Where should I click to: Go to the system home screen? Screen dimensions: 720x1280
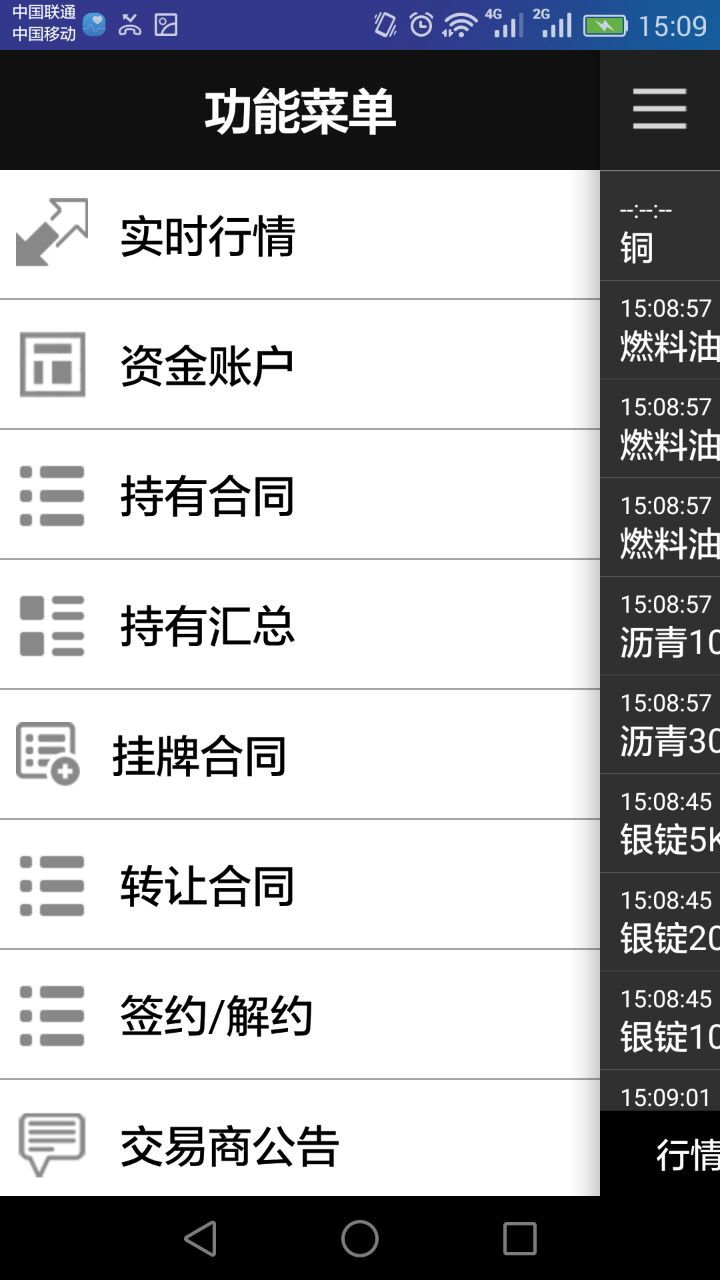tap(360, 1239)
